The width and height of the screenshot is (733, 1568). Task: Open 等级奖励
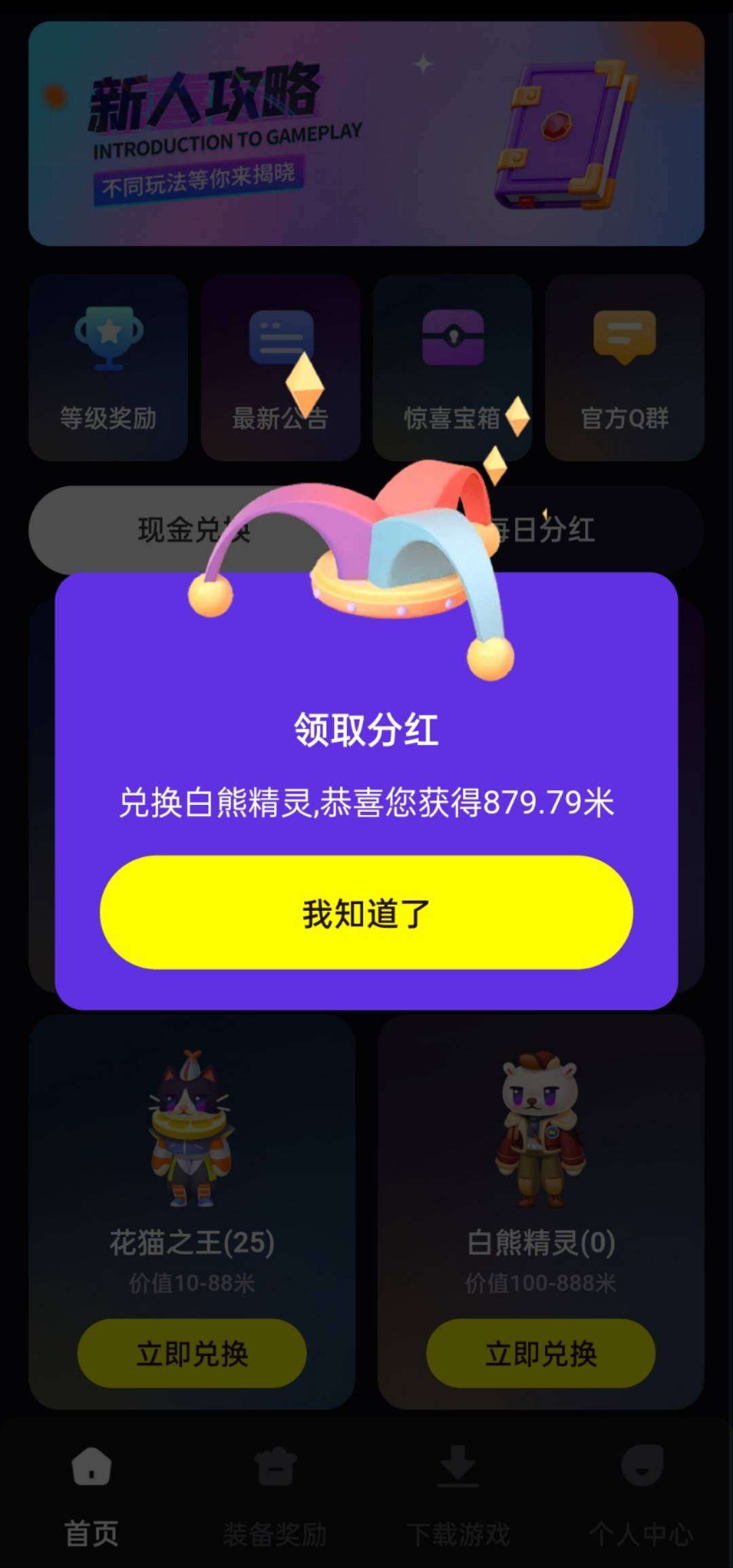pos(108,367)
